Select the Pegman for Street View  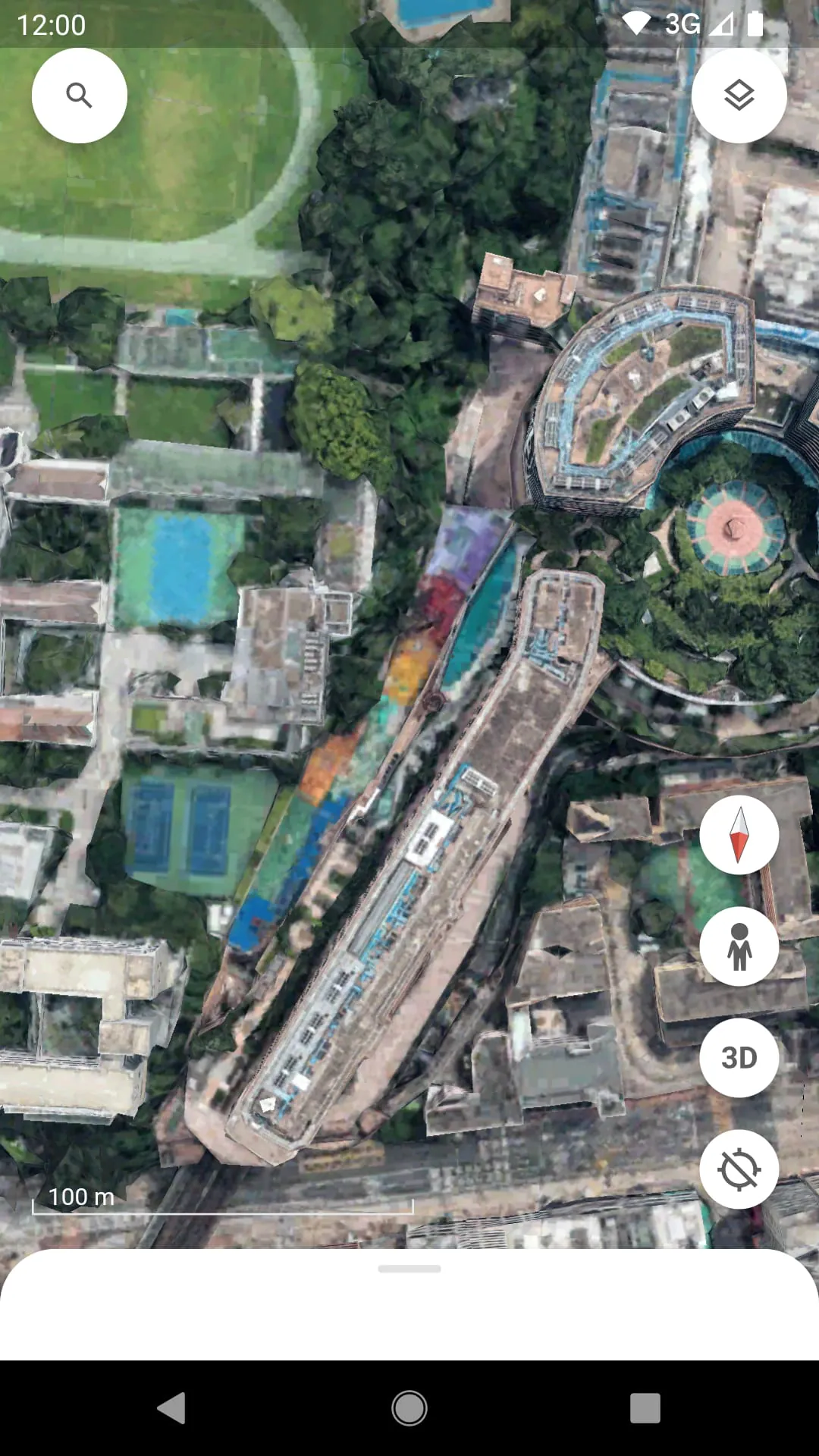click(739, 947)
